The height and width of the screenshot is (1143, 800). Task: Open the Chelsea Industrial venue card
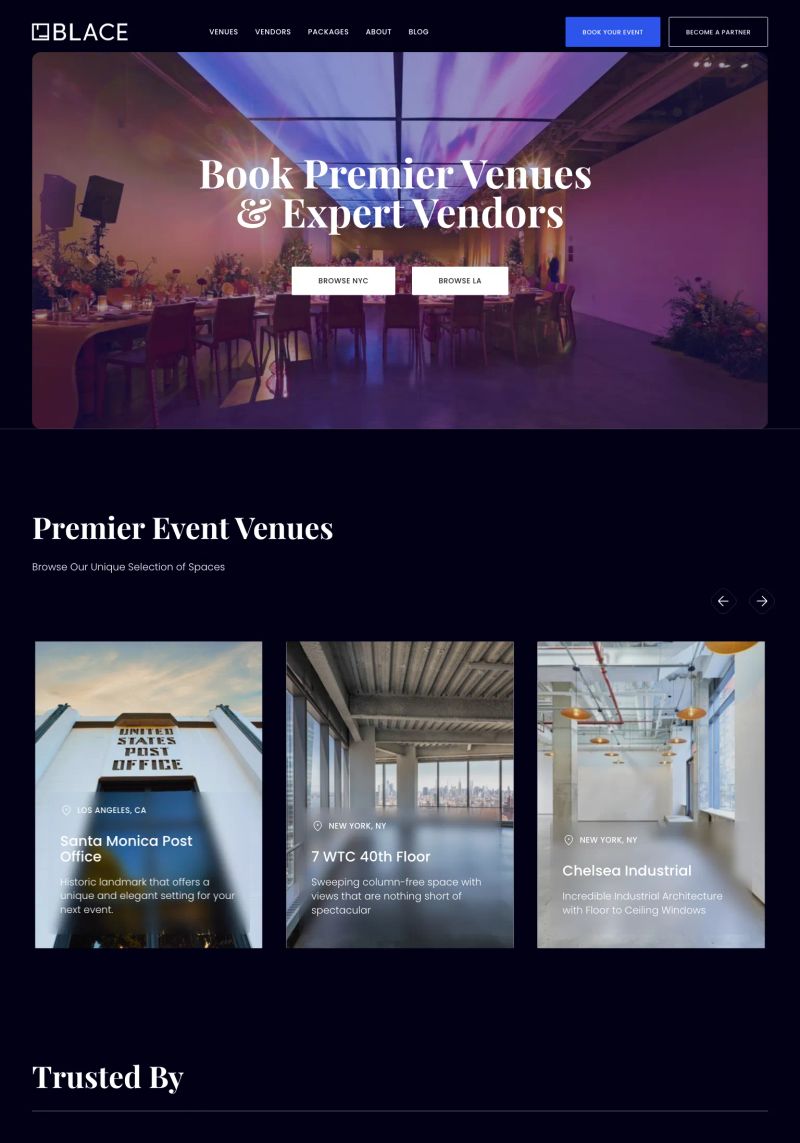[650, 794]
